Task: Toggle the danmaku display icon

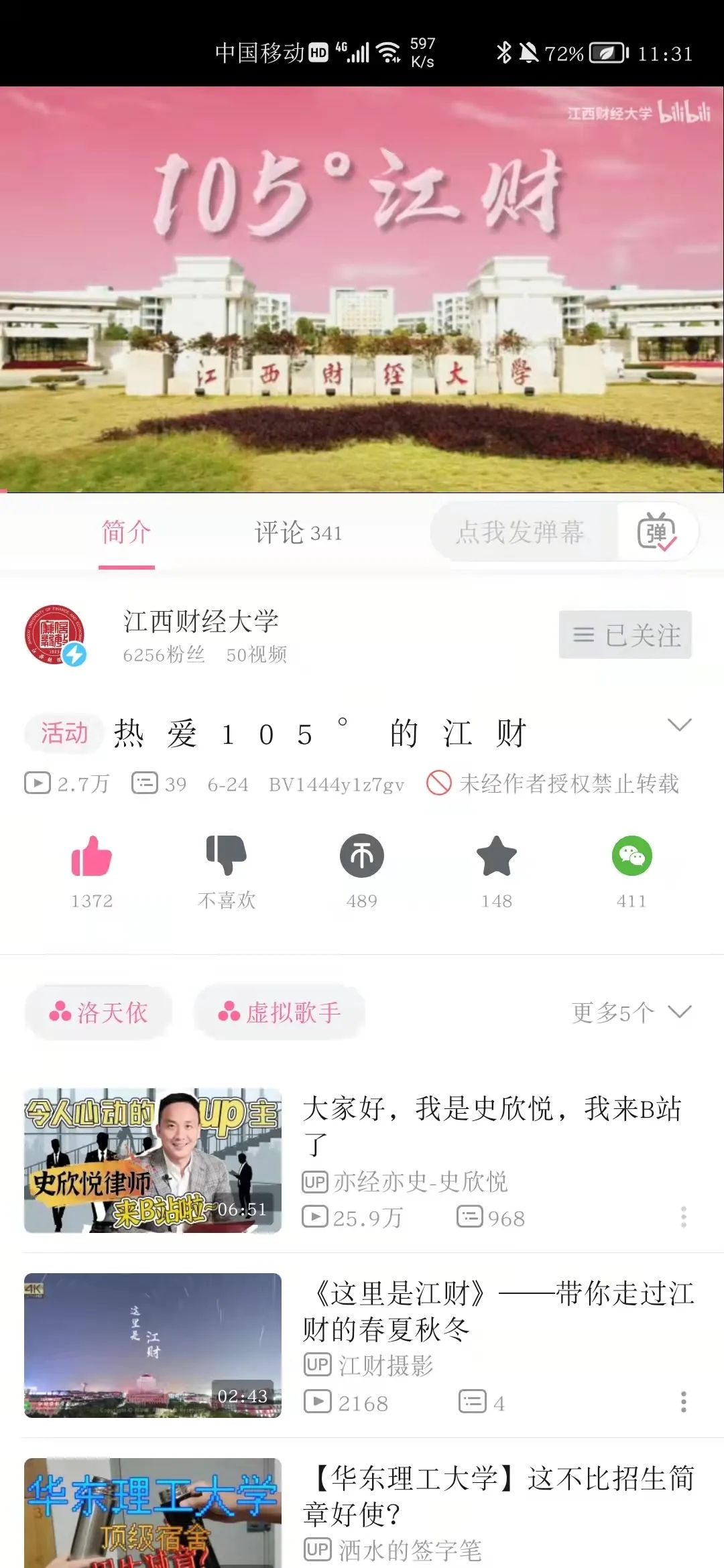Action: [x=657, y=532]
